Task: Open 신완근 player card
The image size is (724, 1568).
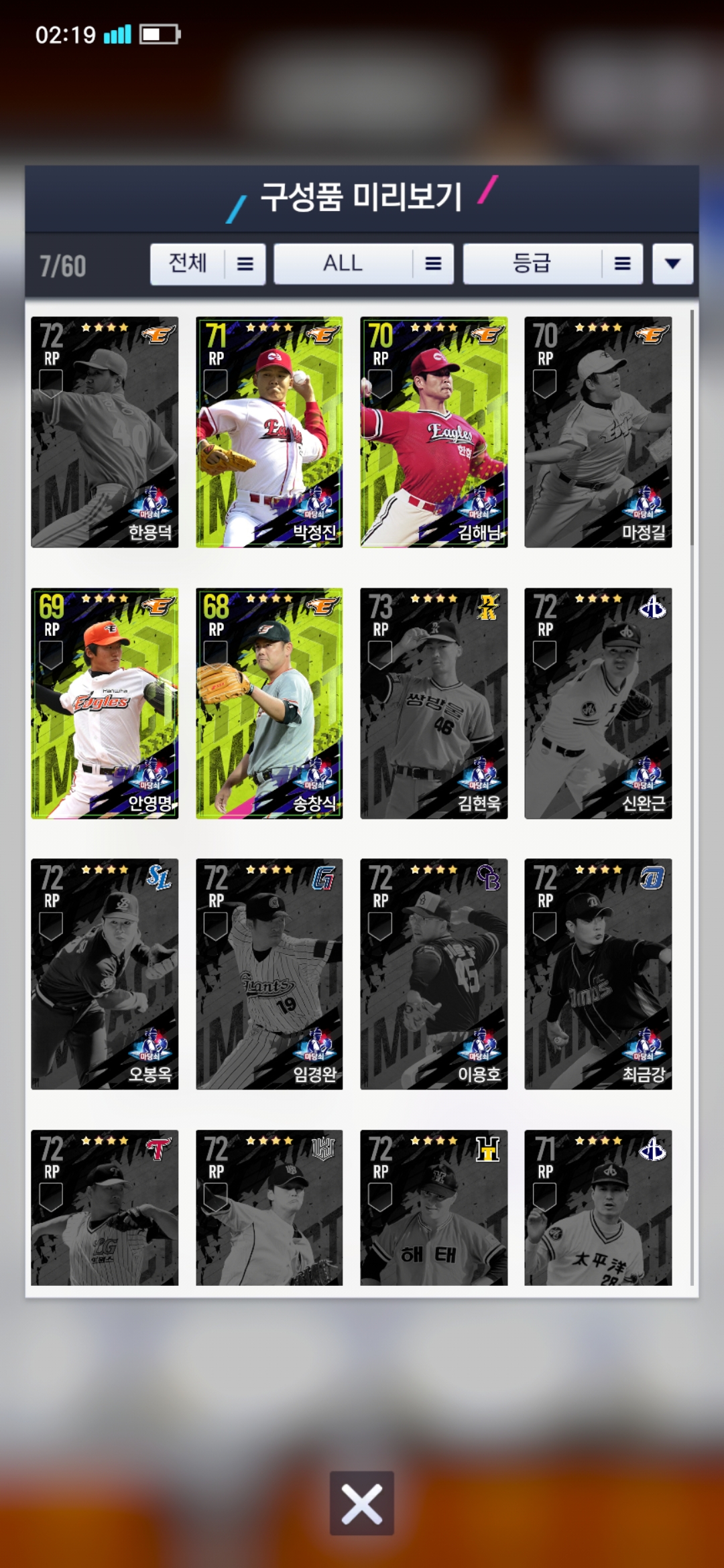Action: [598, 703]
